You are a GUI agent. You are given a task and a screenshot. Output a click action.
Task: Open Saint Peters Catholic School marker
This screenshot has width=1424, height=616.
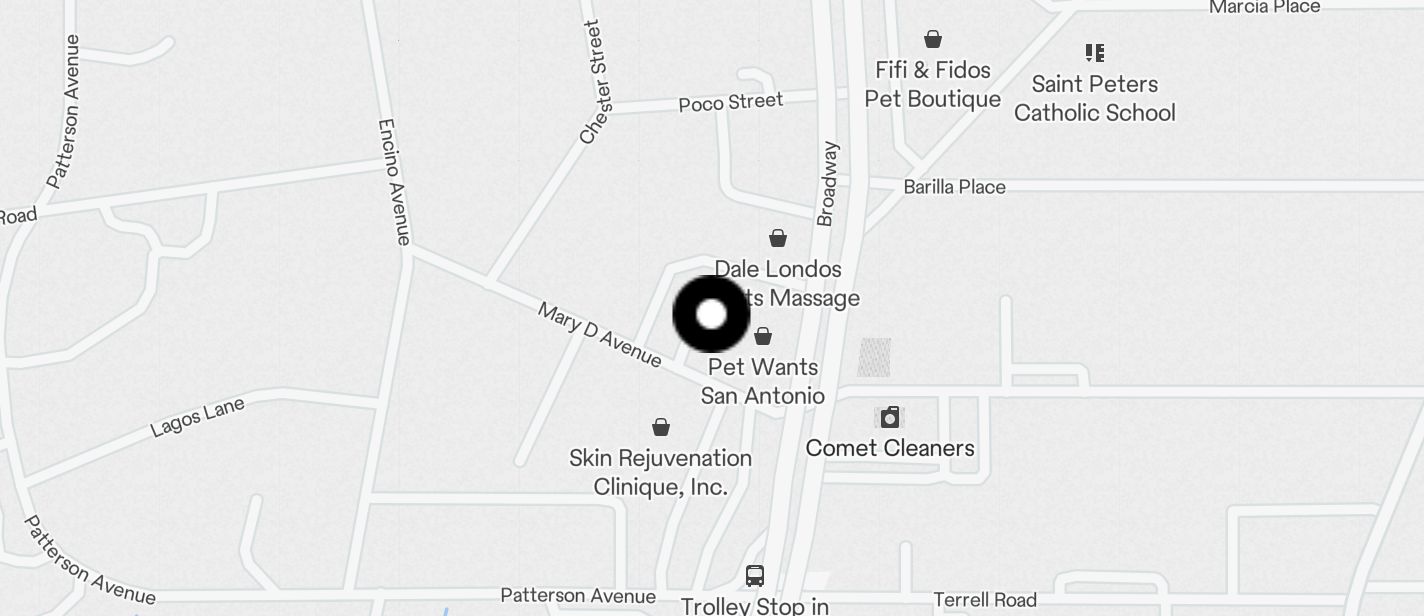coord(1095,53)
